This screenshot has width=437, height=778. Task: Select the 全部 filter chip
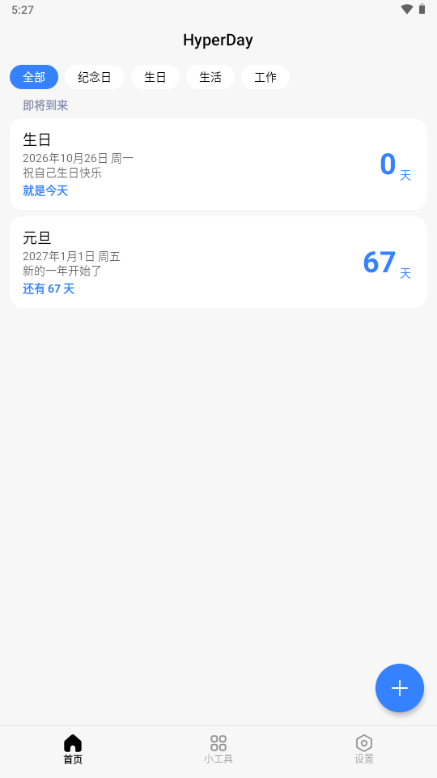34,77
